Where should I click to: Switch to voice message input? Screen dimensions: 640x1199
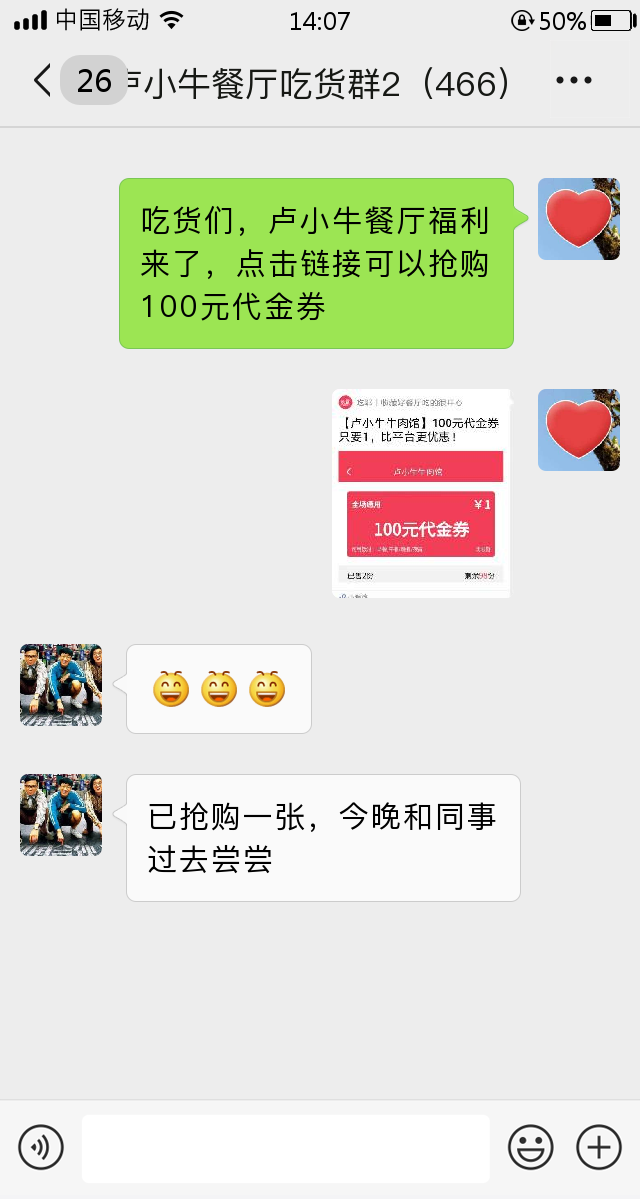pos(41,1147)
